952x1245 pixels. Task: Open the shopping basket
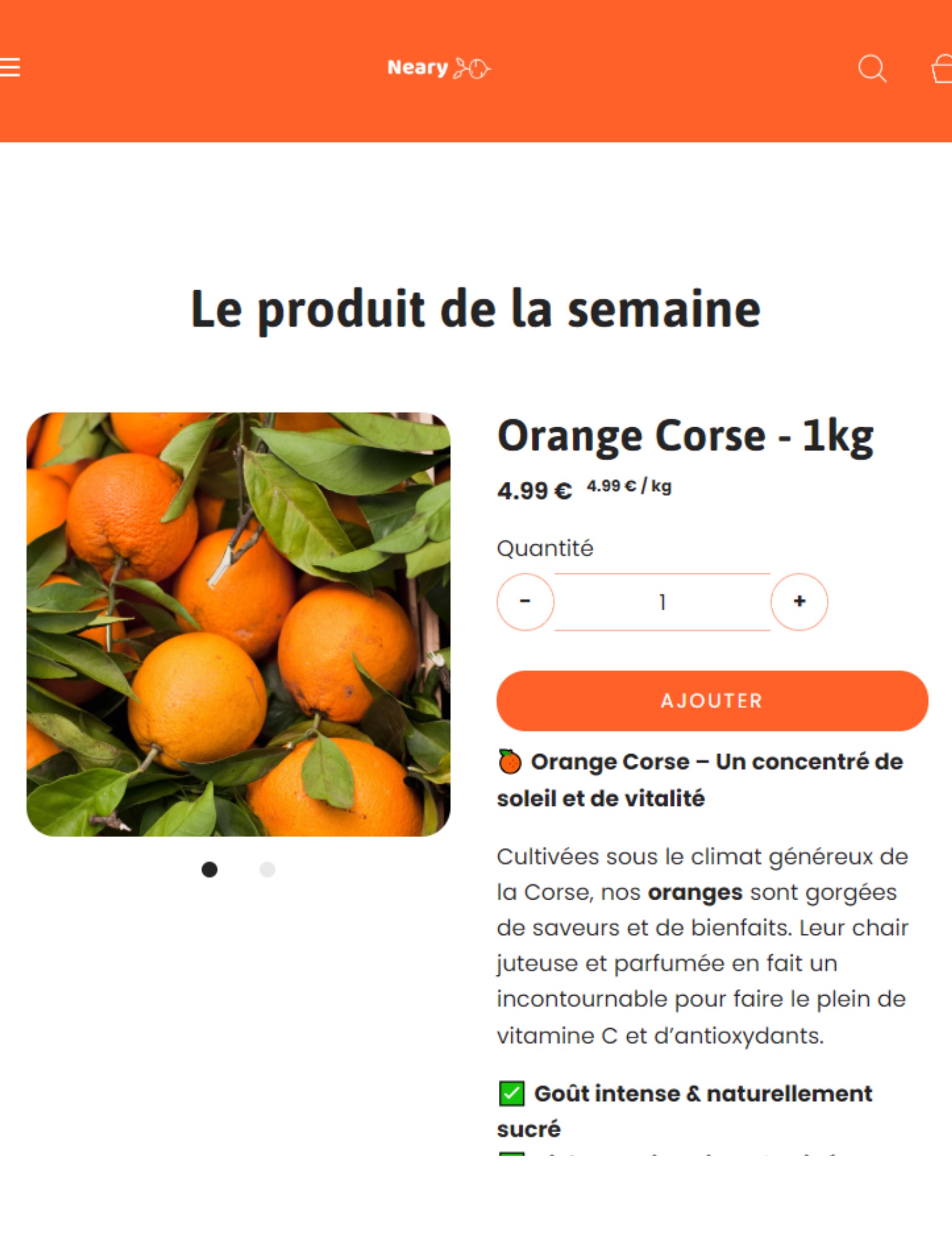pos(942,68)
